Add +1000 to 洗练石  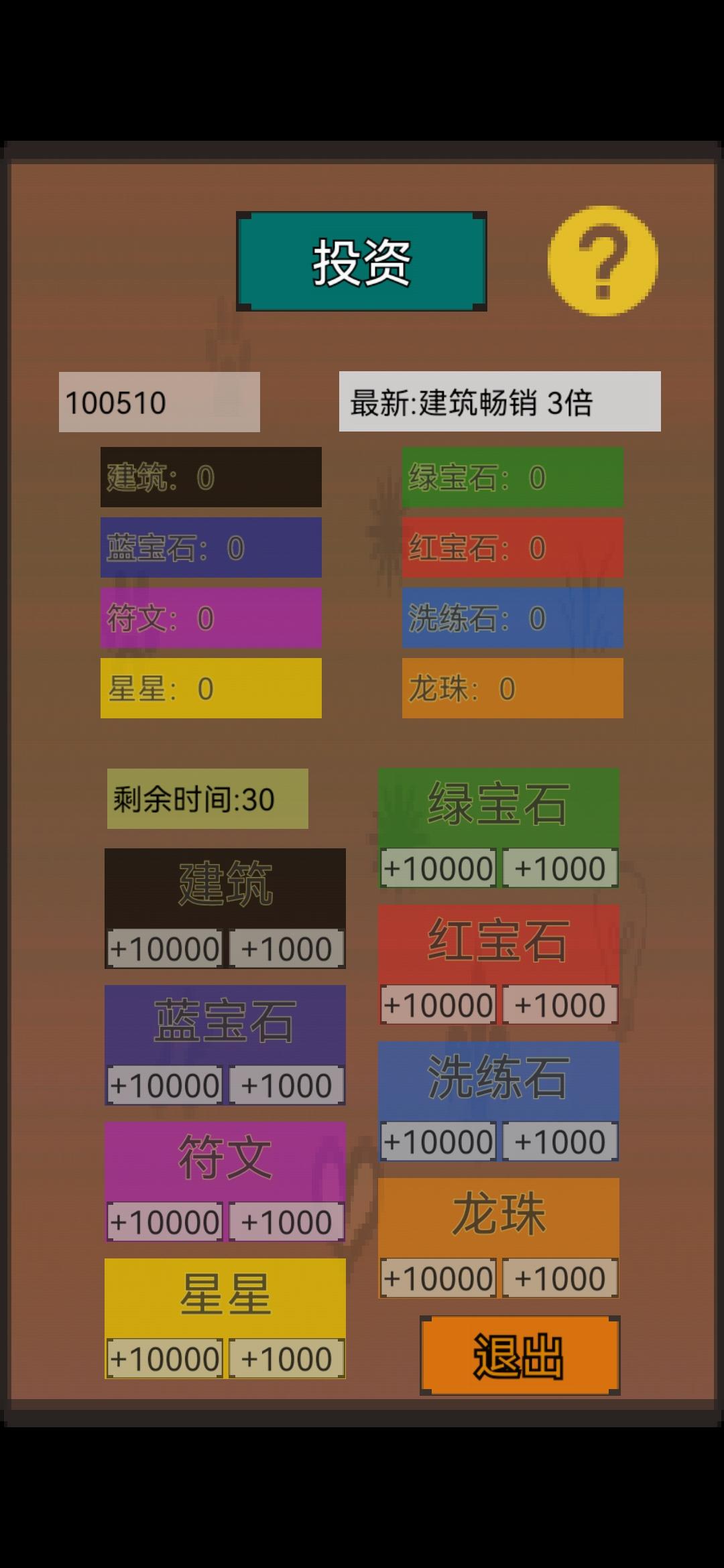click(x=560, y=1141)
